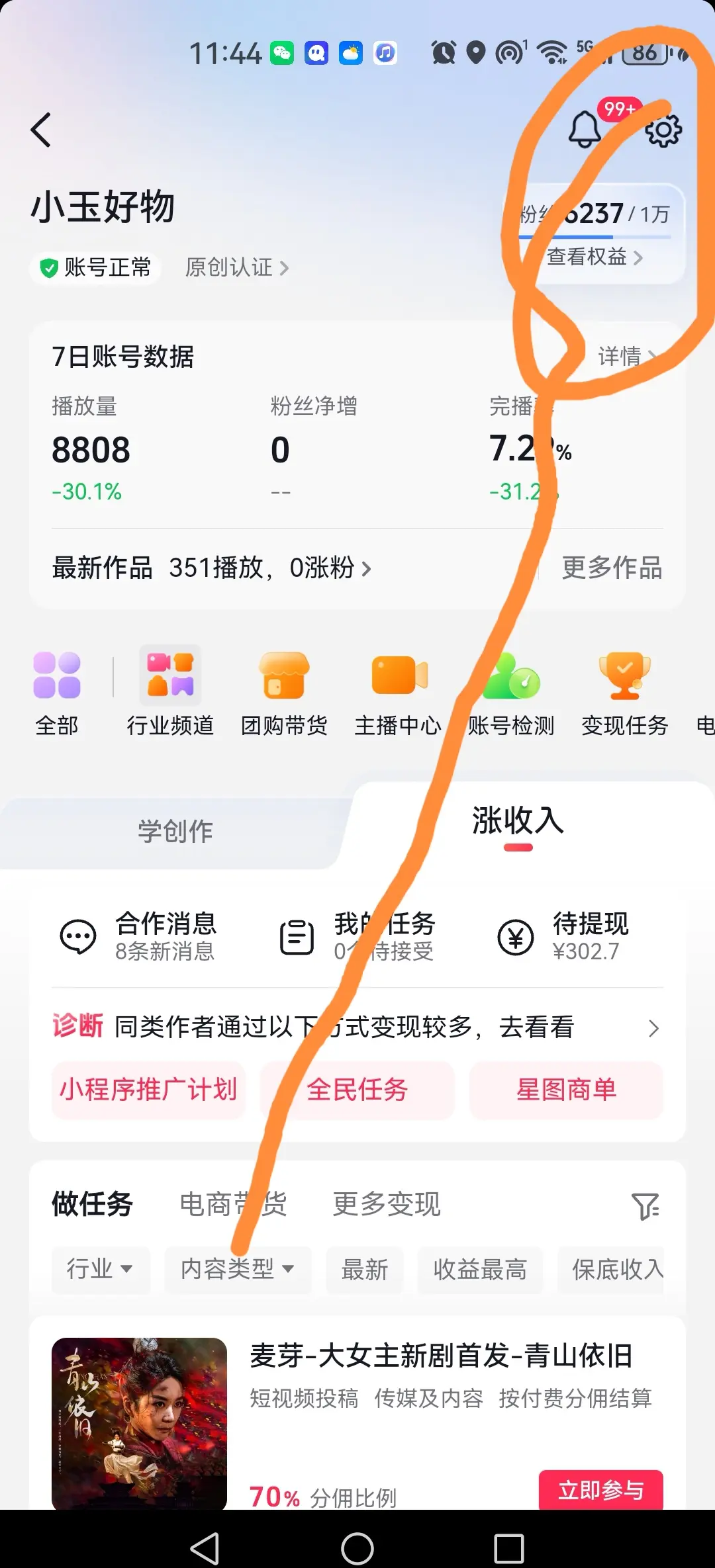Expand the 行业 dropdown filter
The width and height of the screenshot is (715, 1568).
pos(101,1269)
